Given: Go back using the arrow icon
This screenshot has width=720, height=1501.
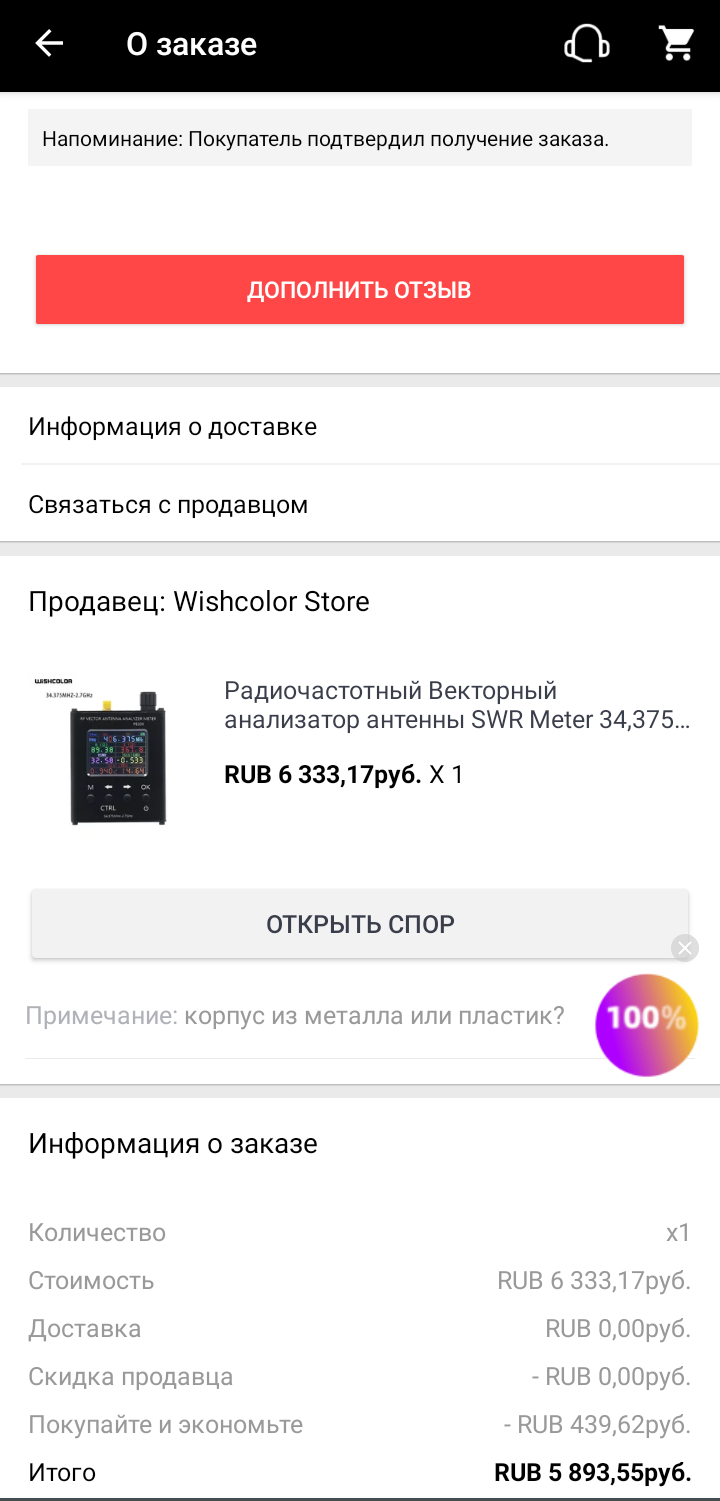Looking at the screenshot, I should [49, 44].
